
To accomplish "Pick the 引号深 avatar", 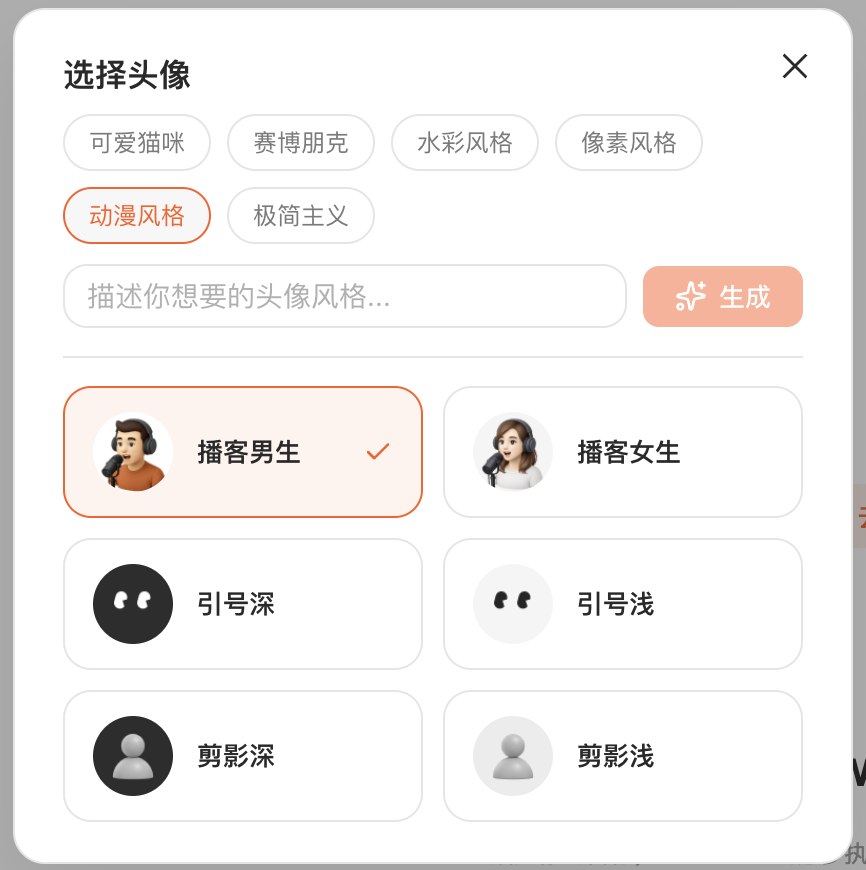I will [243, 604].
